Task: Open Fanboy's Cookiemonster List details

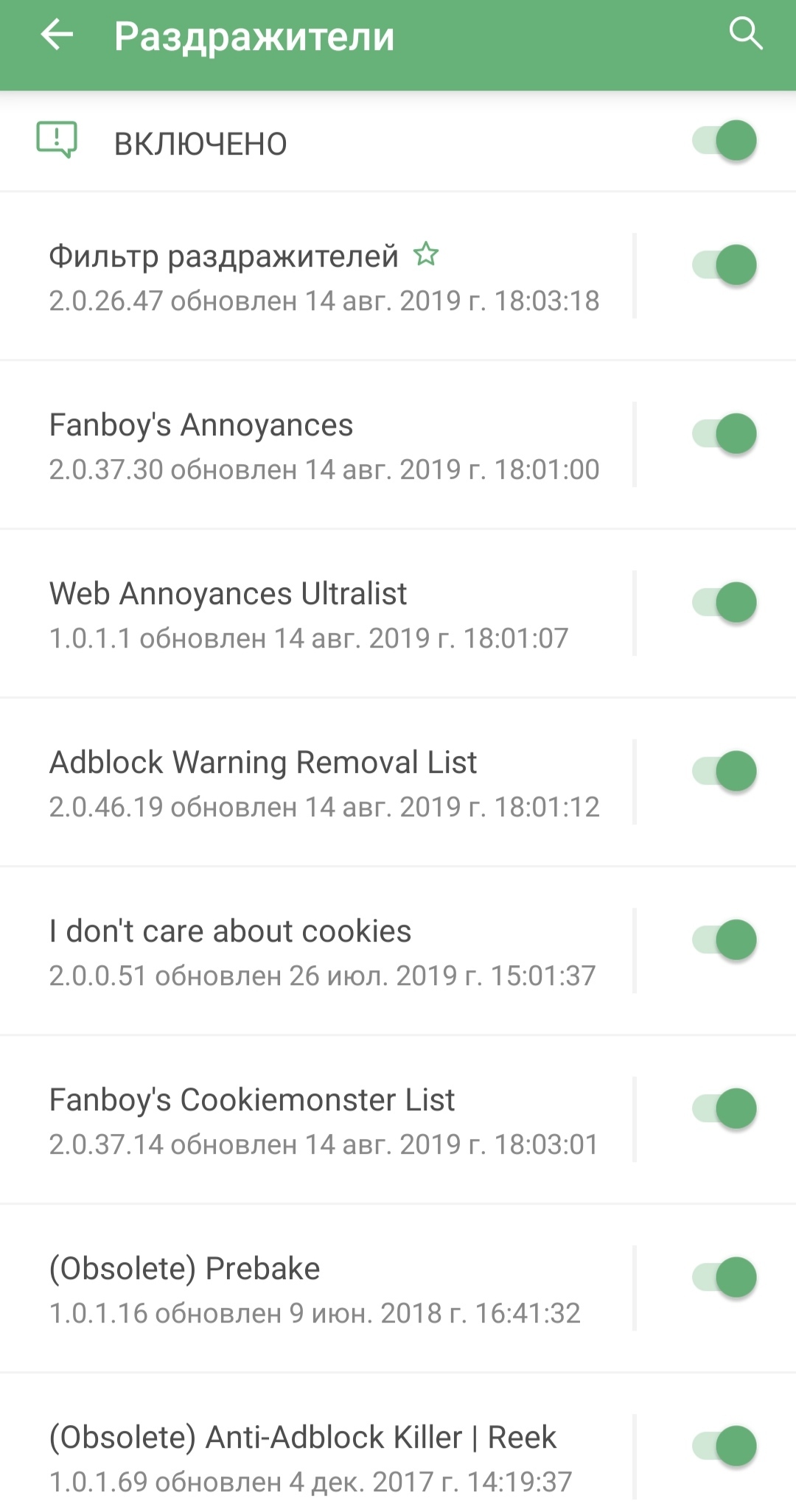Action: pos(324,1121)
